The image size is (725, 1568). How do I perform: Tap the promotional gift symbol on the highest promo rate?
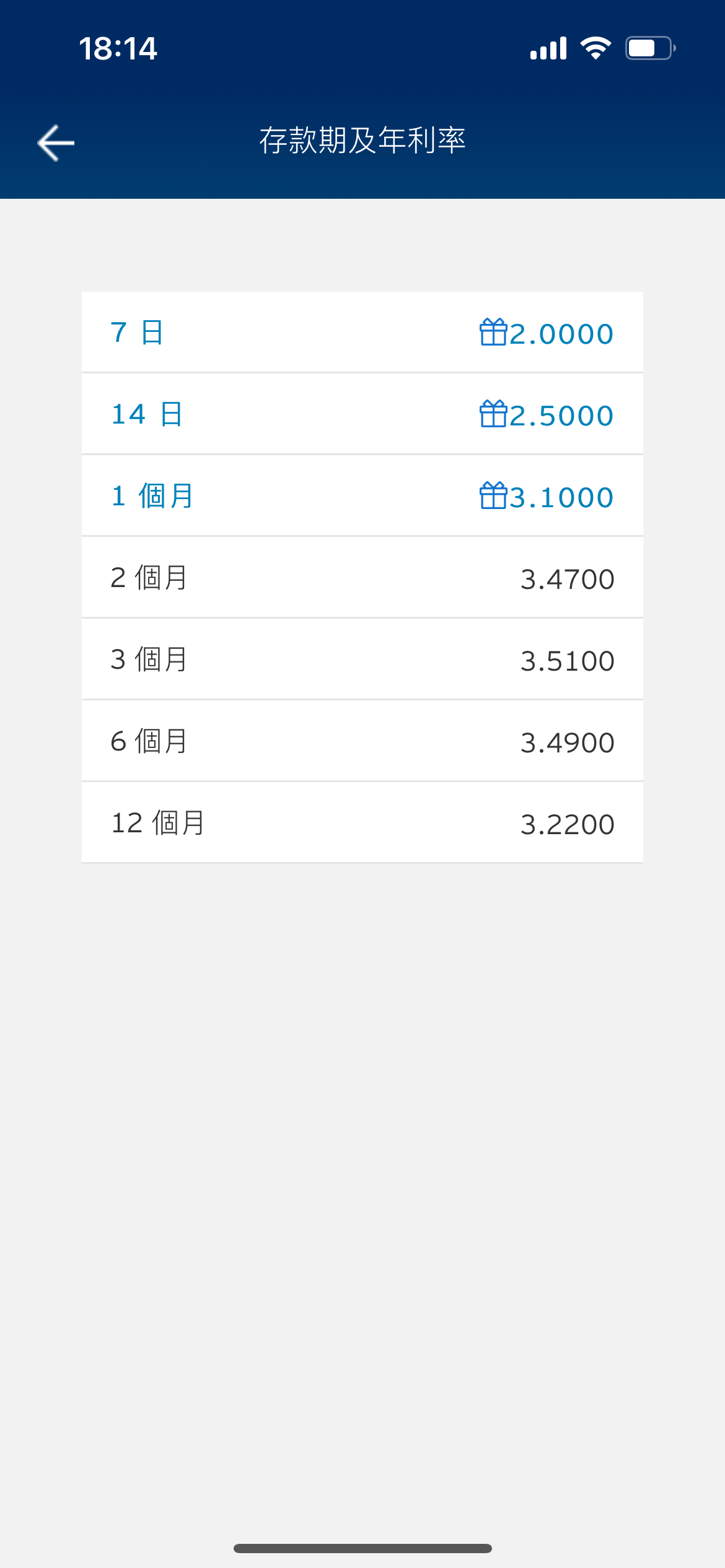click(x=493, y=495)
